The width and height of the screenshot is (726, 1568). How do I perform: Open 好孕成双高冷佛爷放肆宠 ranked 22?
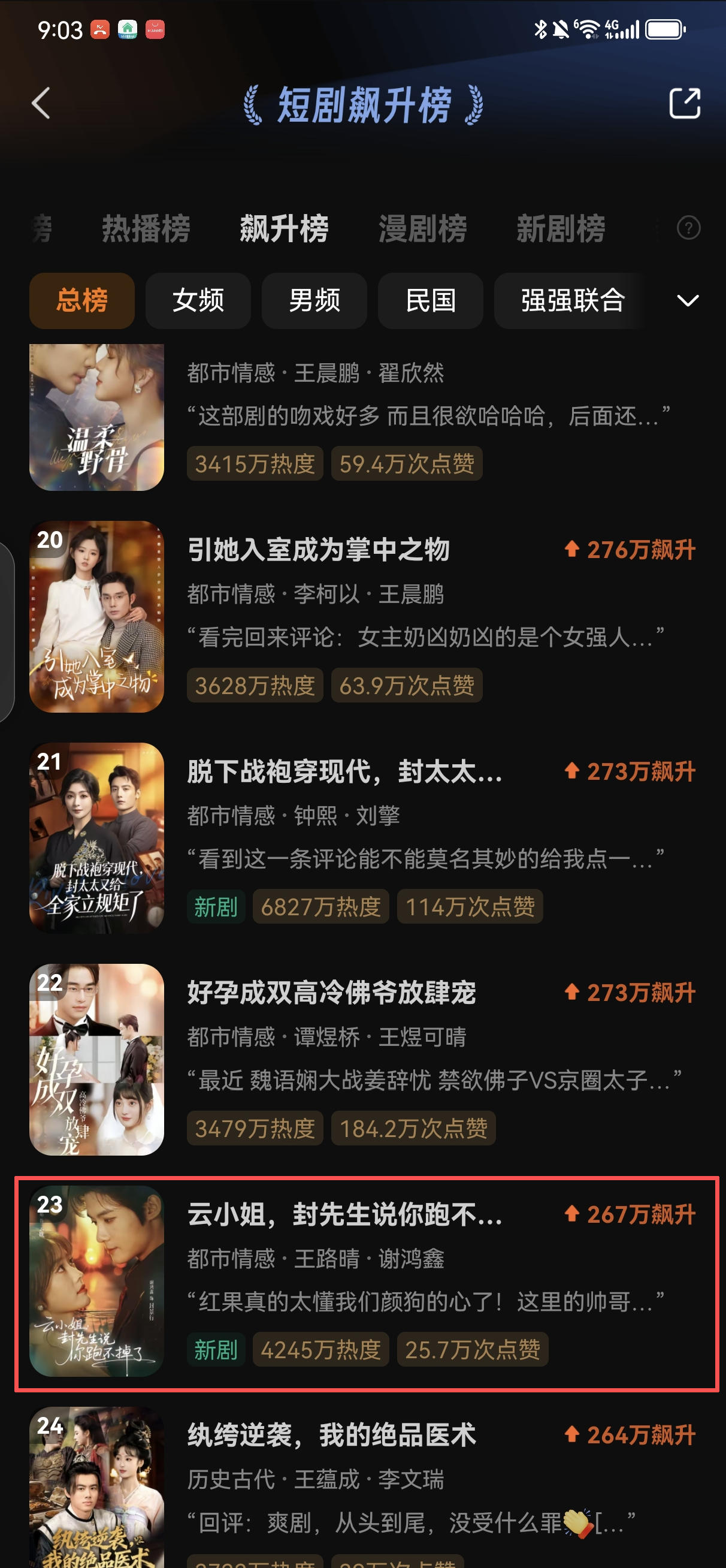332,993
